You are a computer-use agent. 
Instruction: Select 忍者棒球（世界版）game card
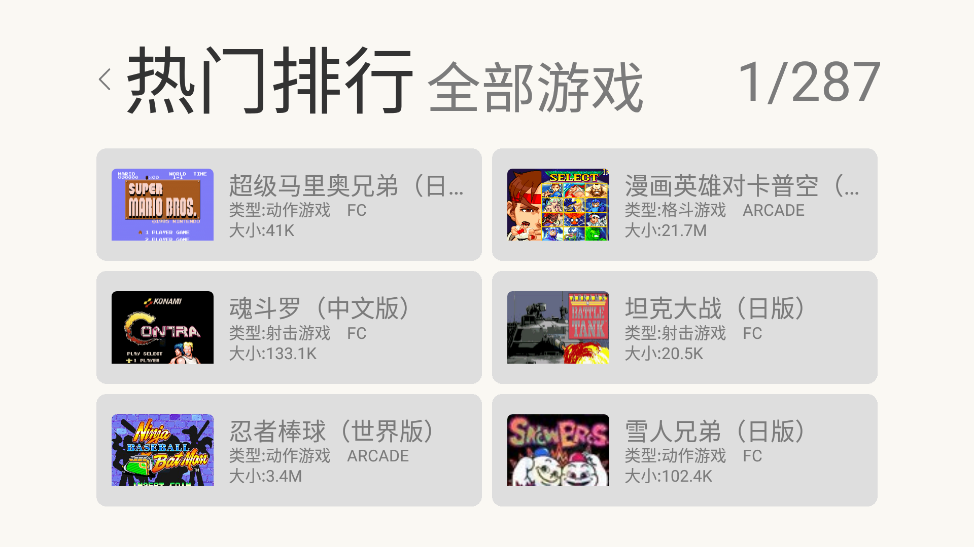click(x=288, y=450)
